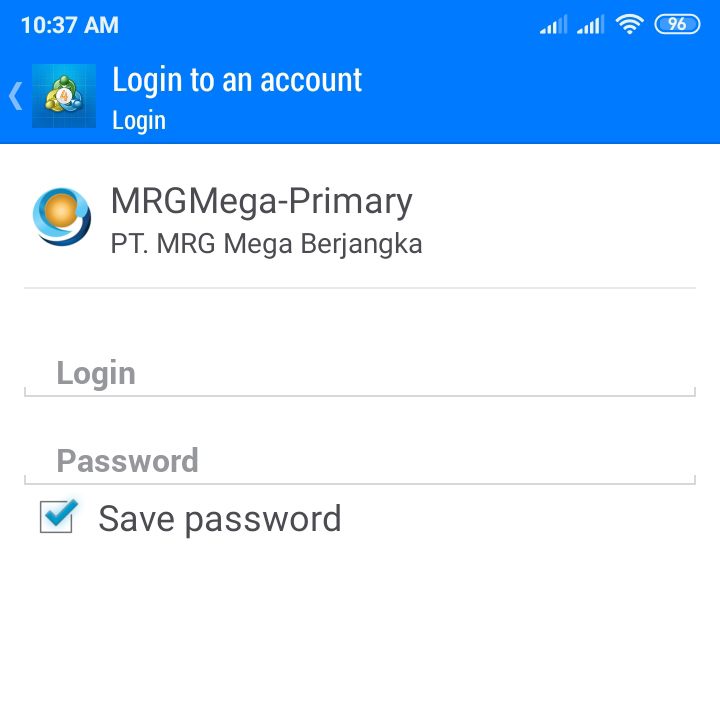Go back from the login screen
The width and height of the screenshot is (720, 726).
pyautogui.click(x=17, y=96)
